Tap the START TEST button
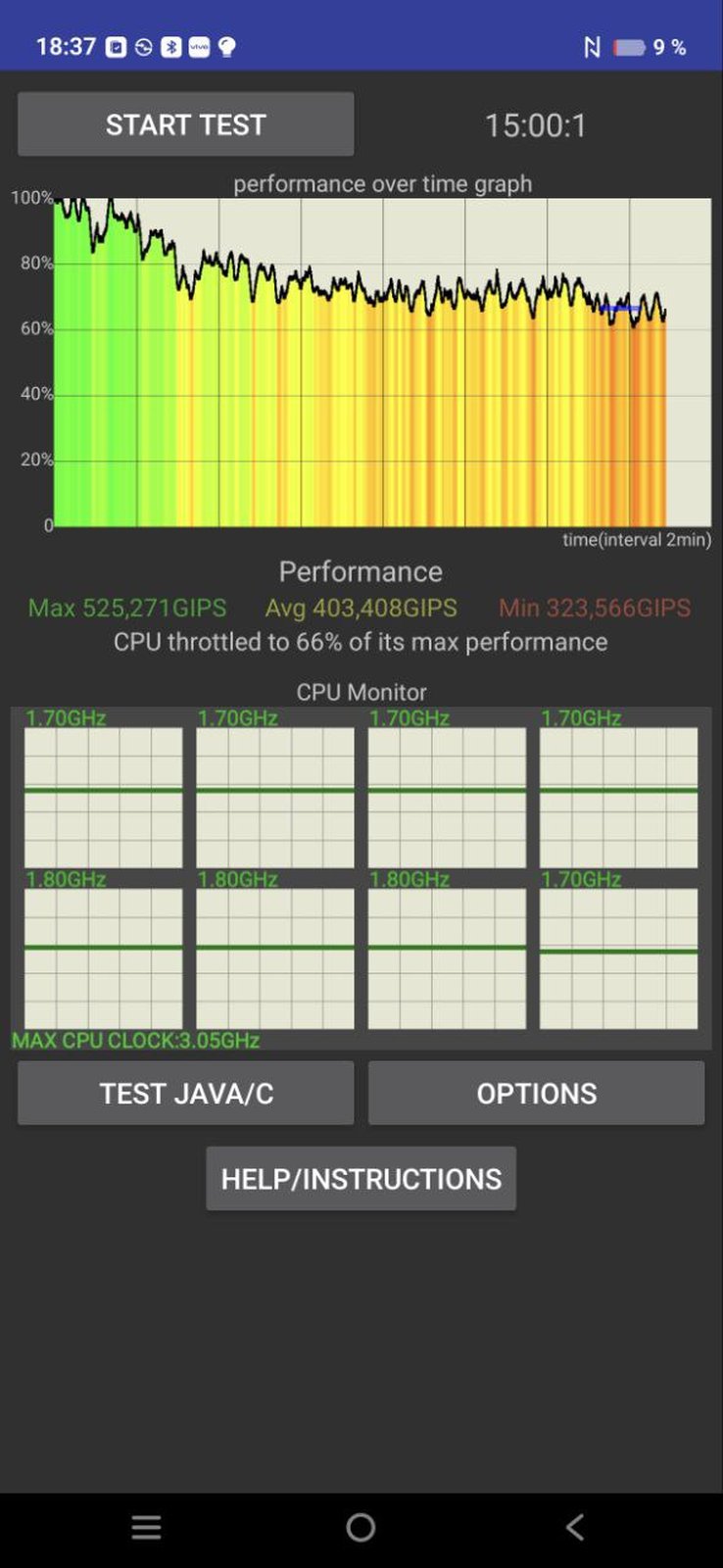 coord(185,124)
